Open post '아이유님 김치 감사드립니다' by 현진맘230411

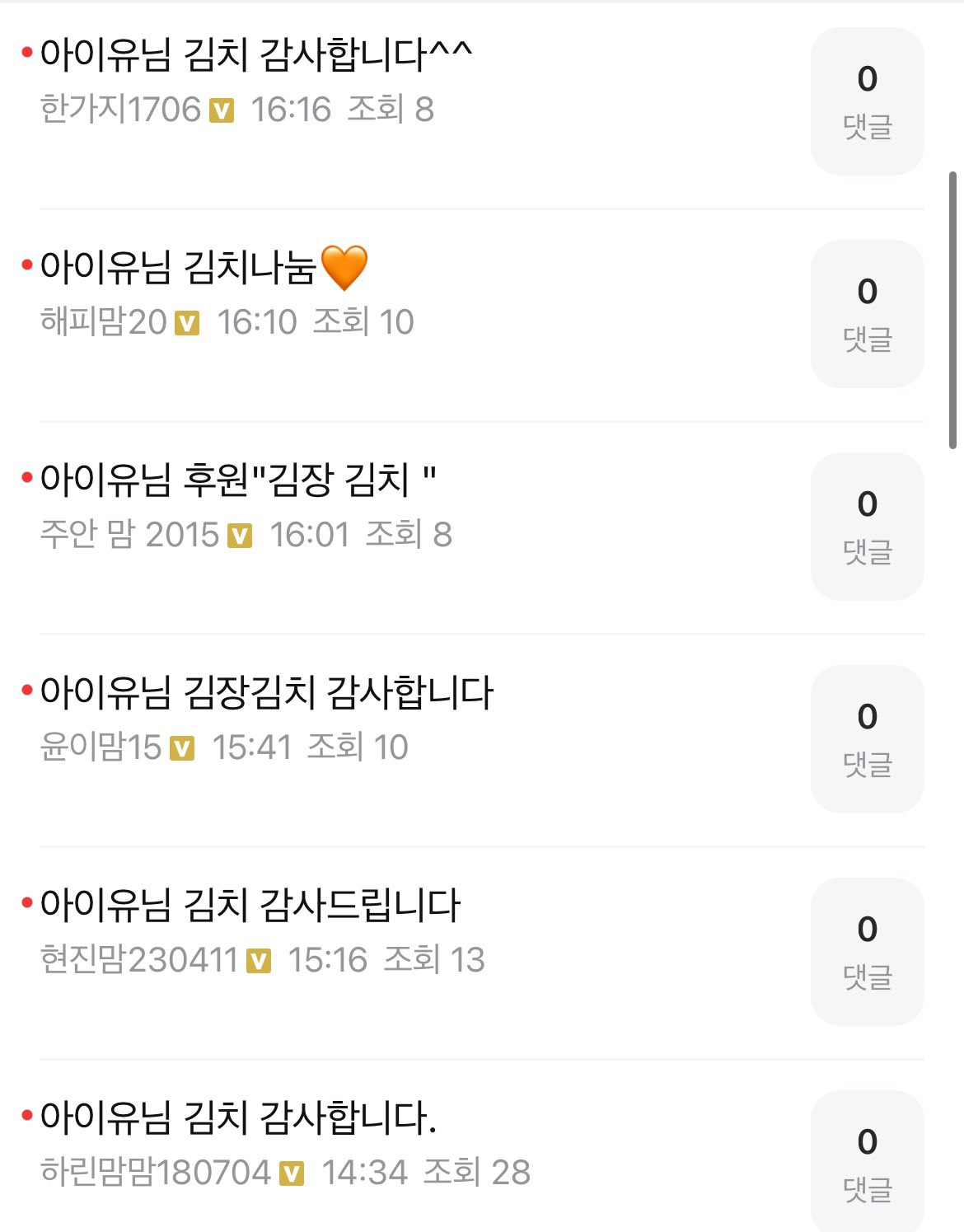(x=250, y=905)
